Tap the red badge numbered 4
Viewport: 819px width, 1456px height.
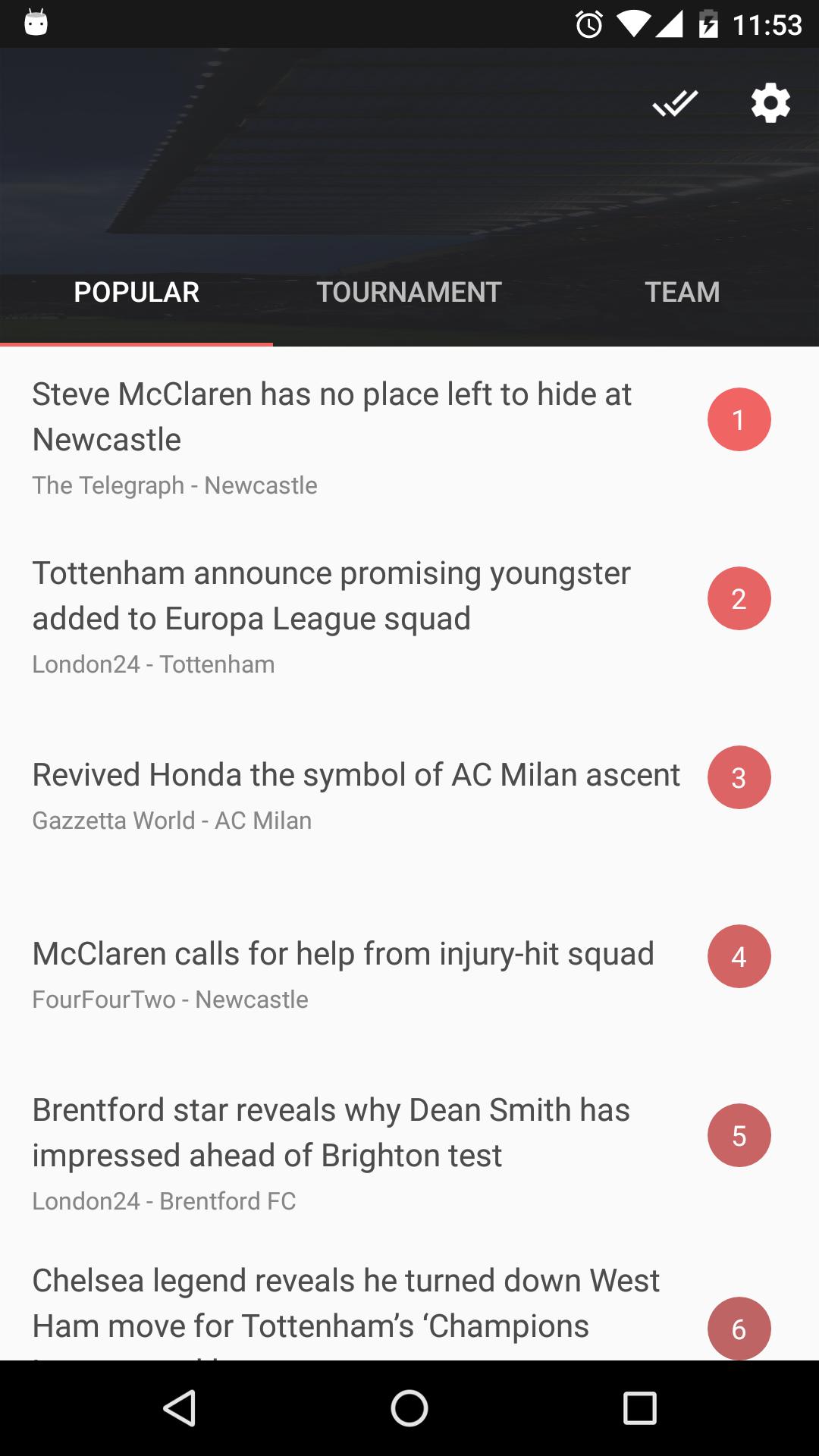coord(739,956)
